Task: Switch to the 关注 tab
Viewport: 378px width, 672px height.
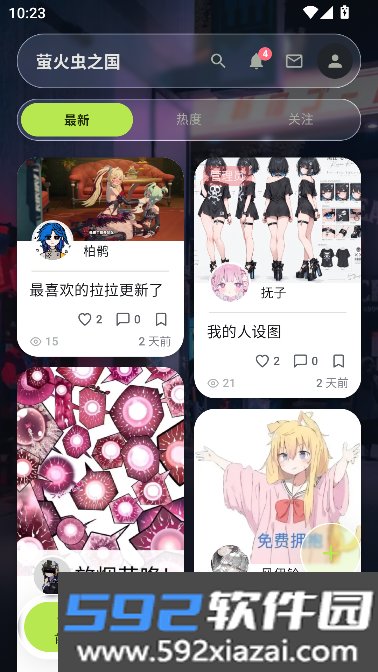Action: tap(300, 120)
